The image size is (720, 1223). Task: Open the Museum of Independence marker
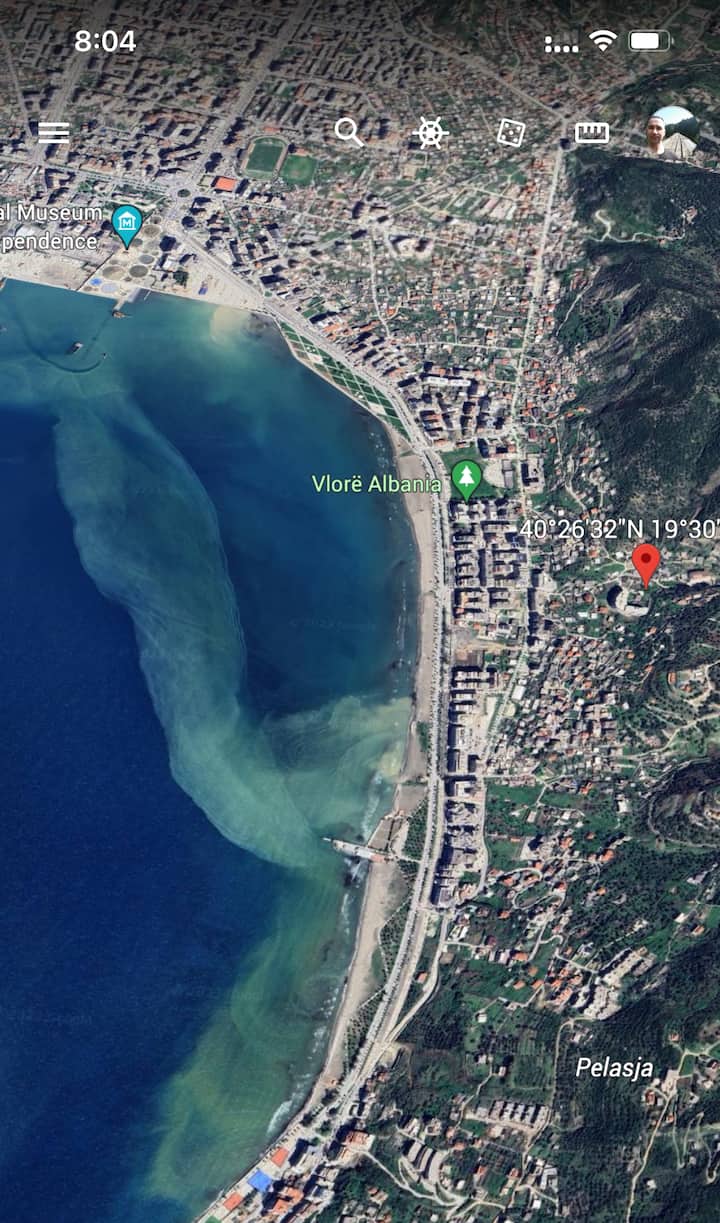127,224
